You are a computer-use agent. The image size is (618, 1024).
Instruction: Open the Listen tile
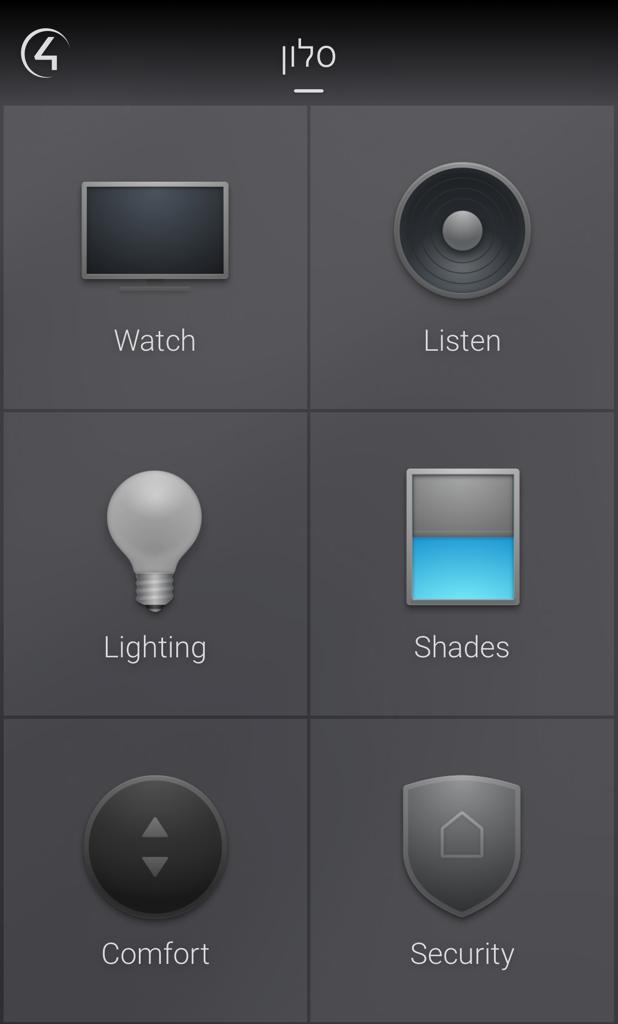462,258
